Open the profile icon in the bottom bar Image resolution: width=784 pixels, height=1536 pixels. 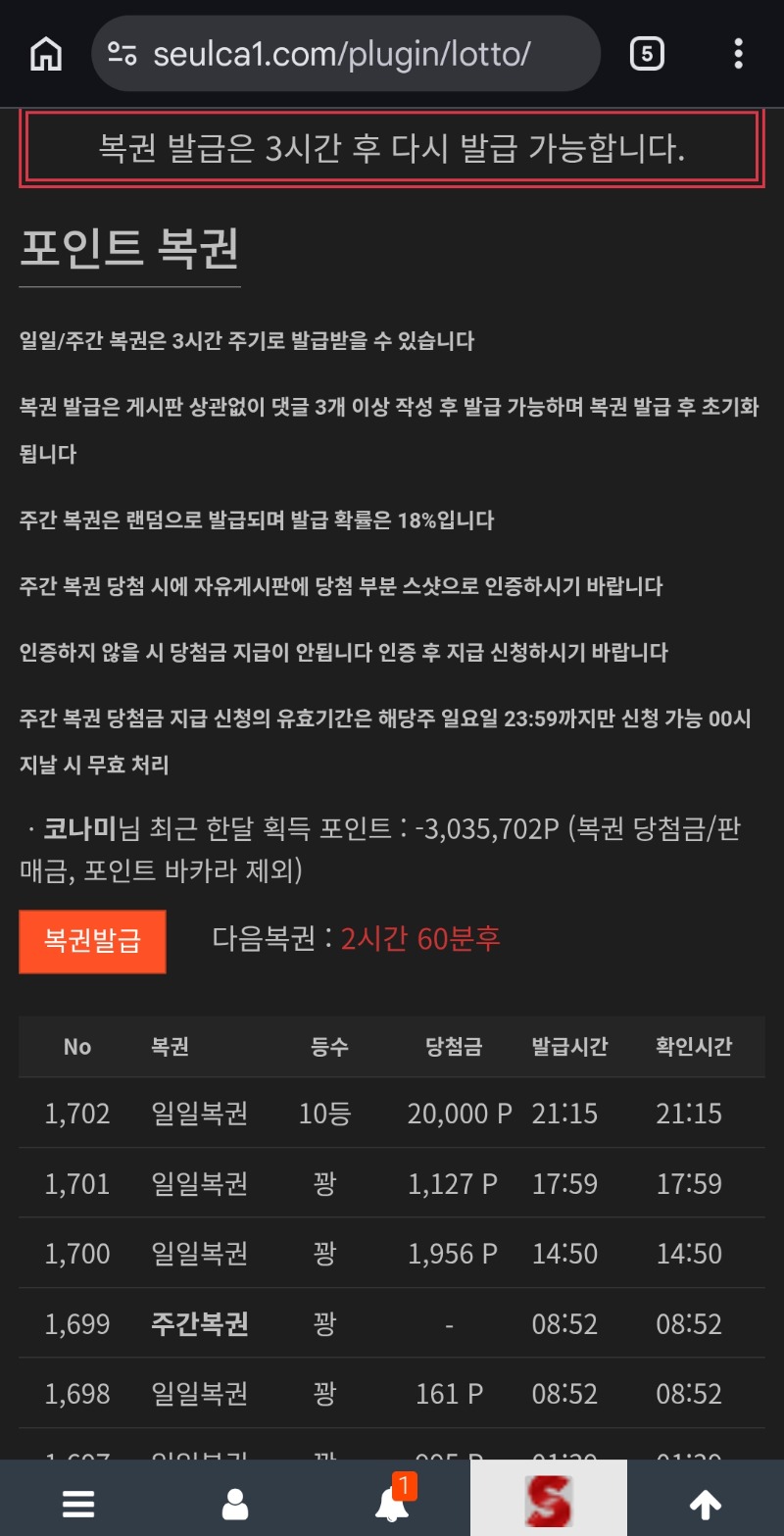[x=235, y=1503]
